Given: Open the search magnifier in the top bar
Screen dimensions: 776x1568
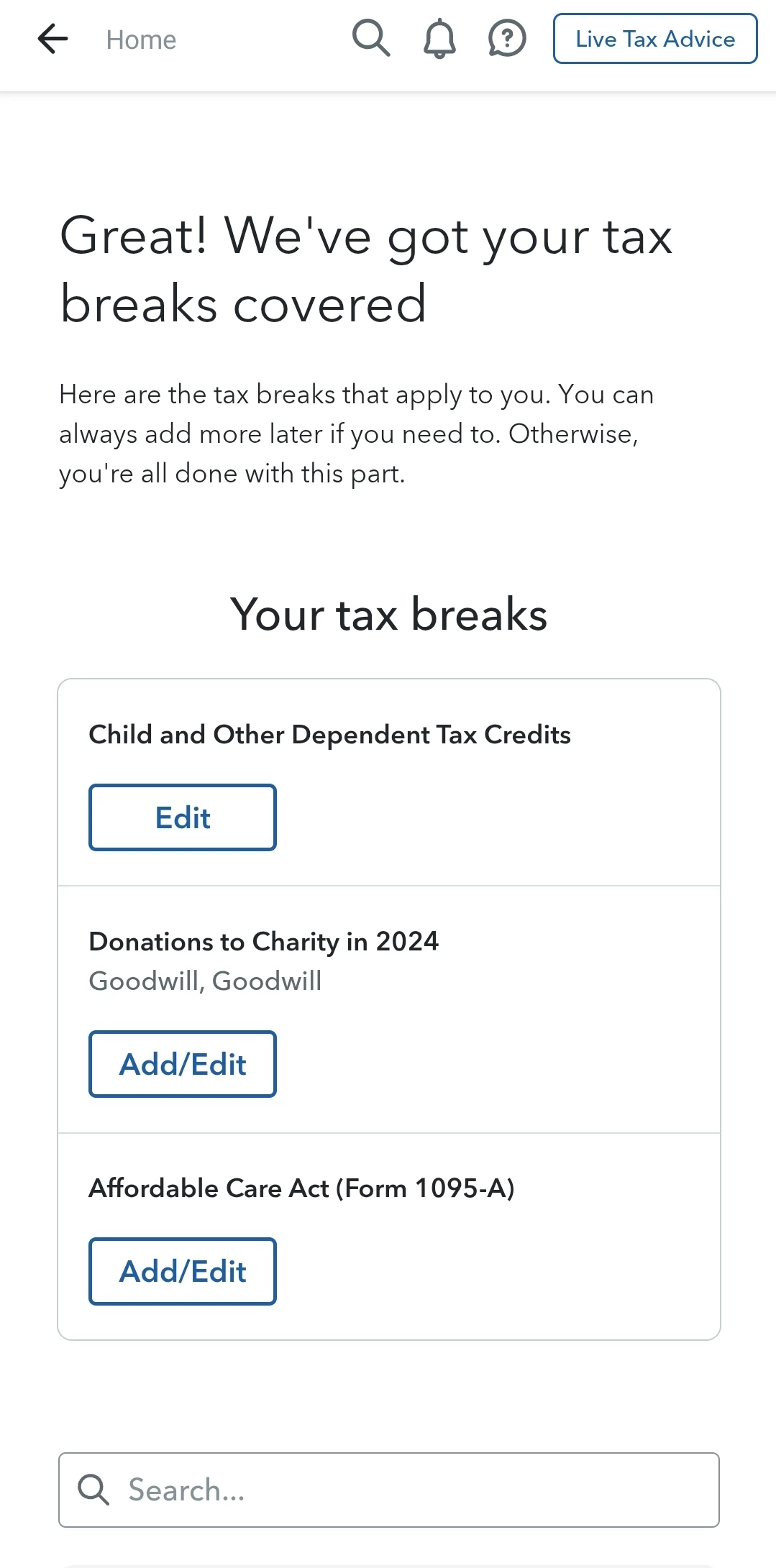Looking at the screenshot, I should 371,38.
